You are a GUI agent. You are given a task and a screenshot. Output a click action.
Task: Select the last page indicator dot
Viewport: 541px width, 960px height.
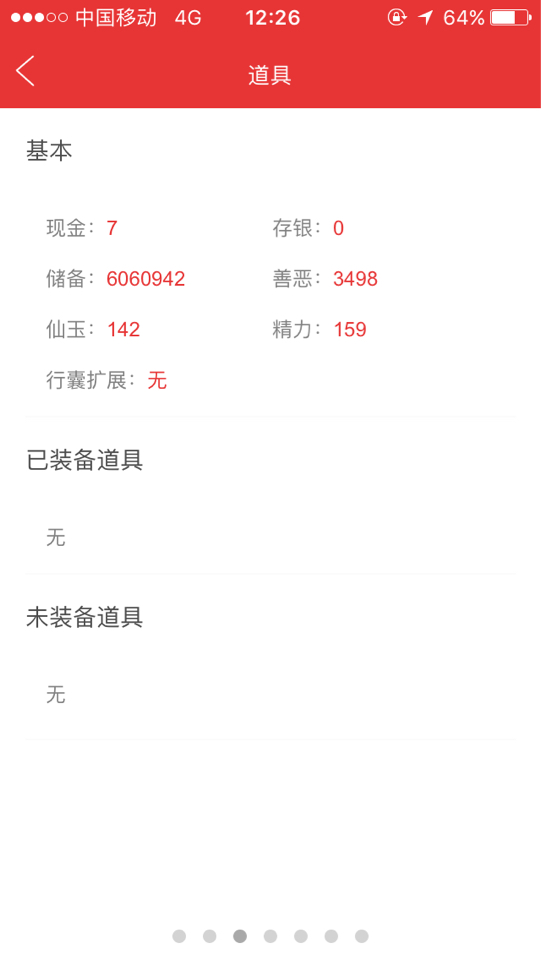pos(362,936)
